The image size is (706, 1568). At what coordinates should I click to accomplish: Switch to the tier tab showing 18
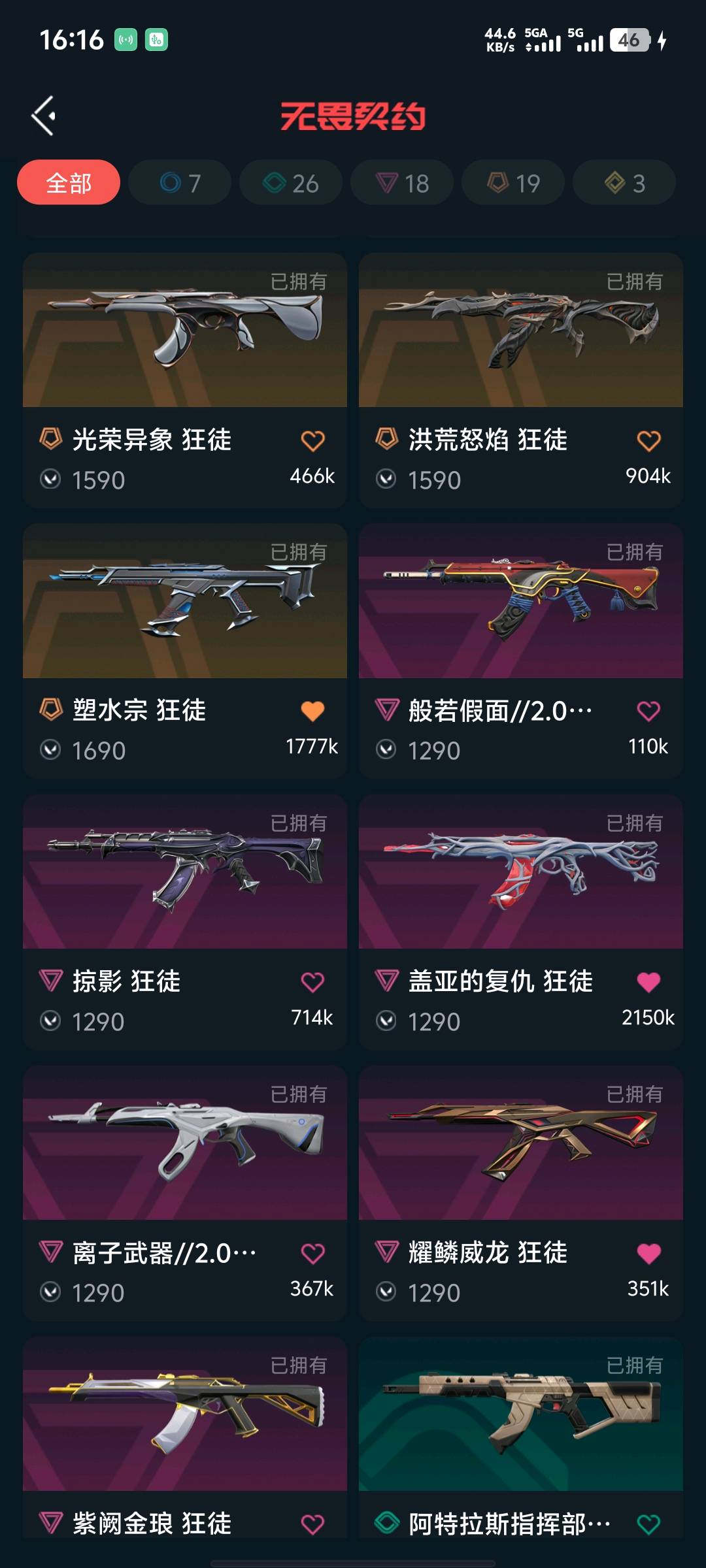(x=402, y=182)
